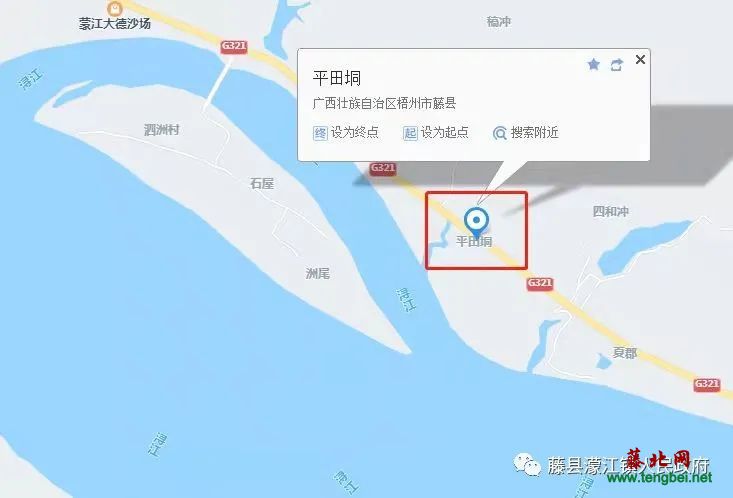Set 平田垌 as the starting point (设为起点)
The height and width of the screenshot is (498, 733).
coord(435,132)
